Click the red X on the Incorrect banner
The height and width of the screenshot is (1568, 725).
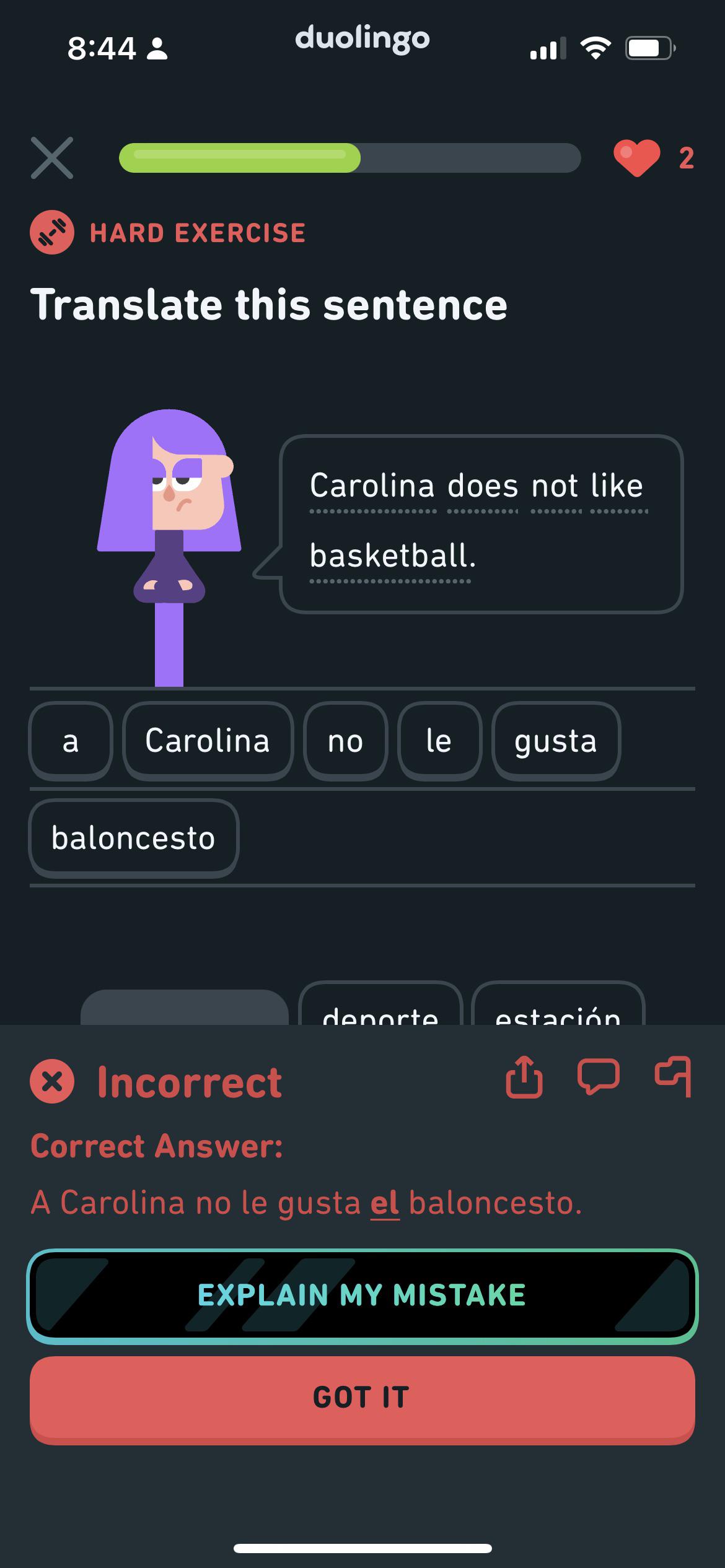pyautogui.click(x=53, y=1079)
